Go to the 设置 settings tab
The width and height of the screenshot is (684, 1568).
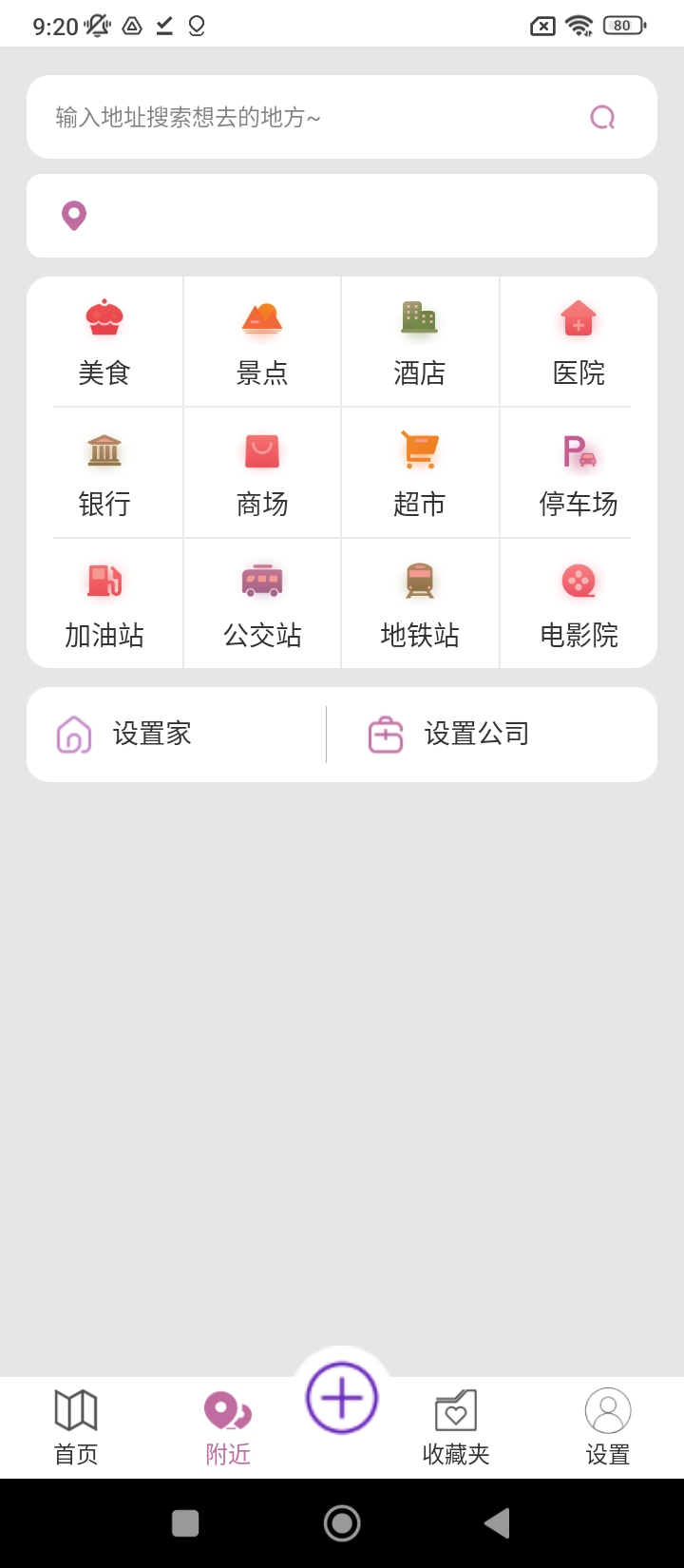point(608,1427)
